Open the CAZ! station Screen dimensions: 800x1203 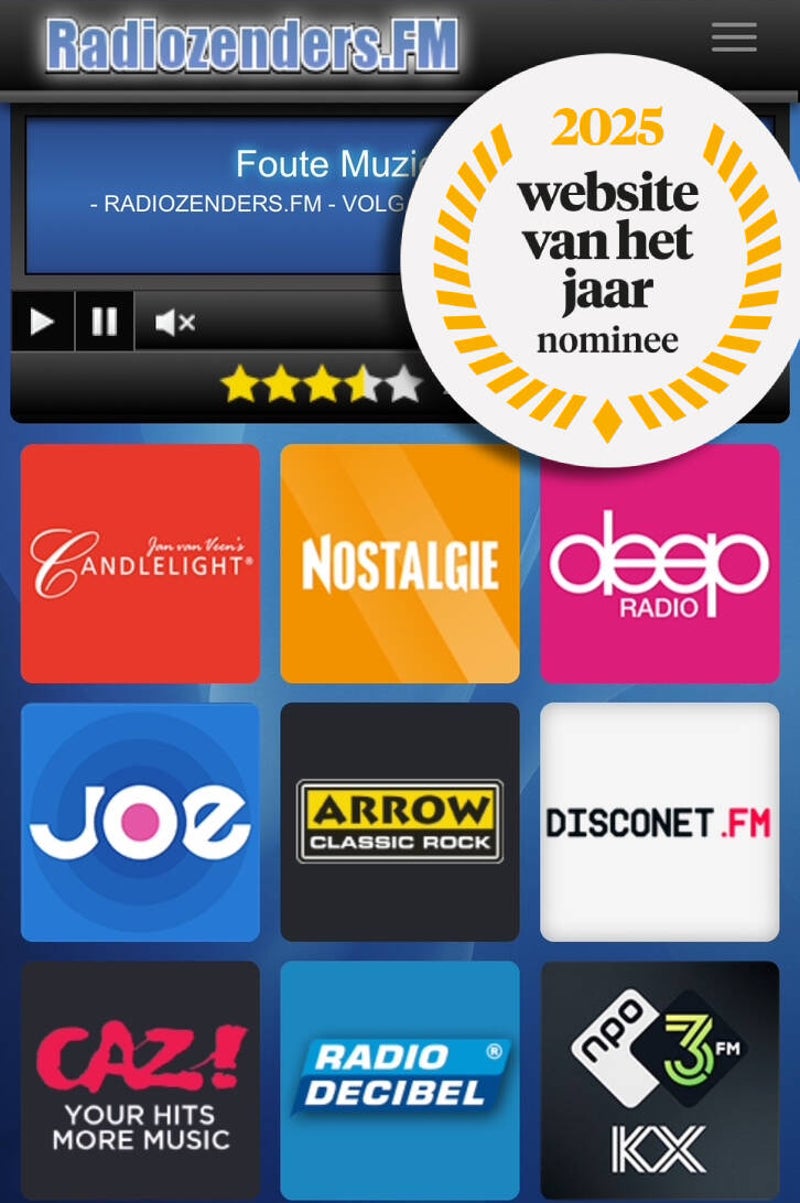141,1080
